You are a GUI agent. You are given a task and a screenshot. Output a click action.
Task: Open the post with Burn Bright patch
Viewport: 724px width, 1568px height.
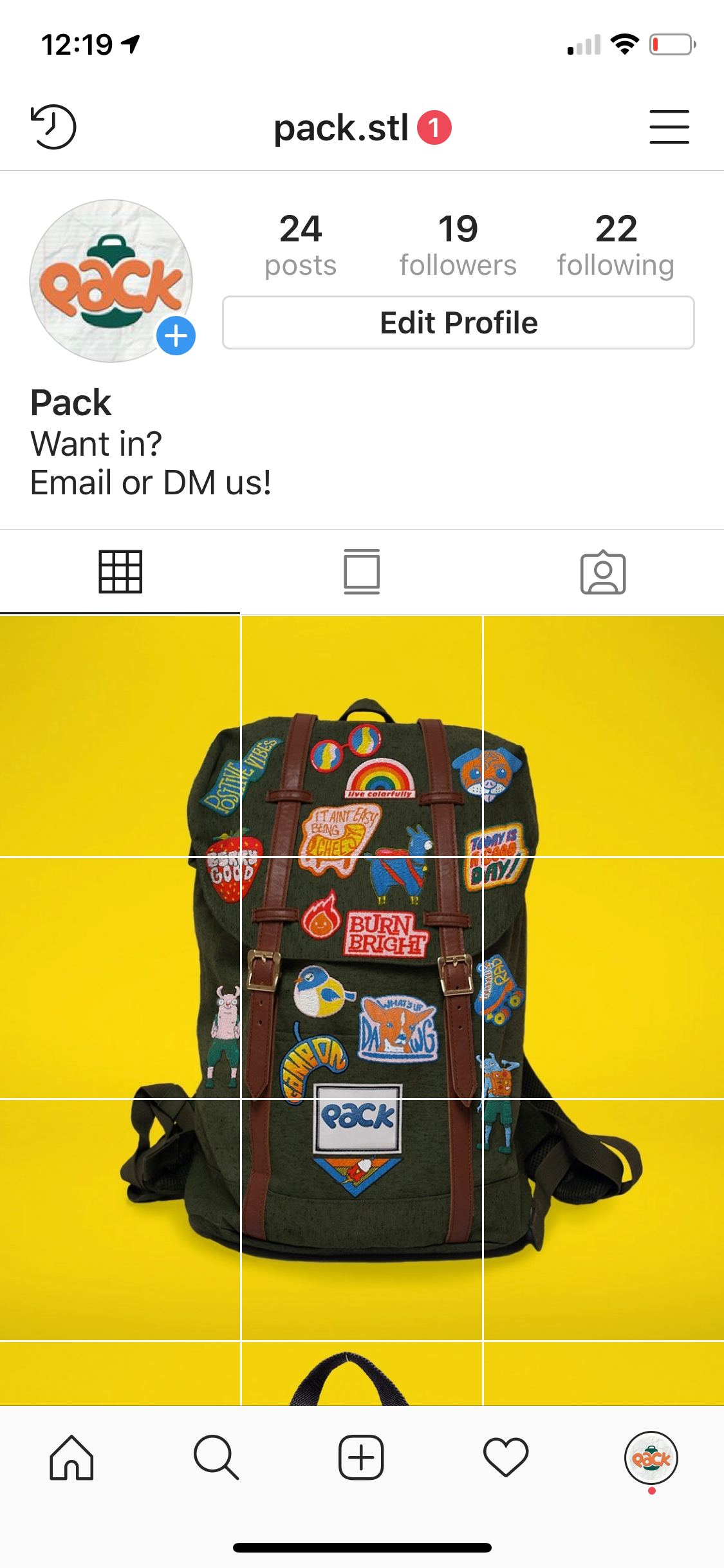tap(362, 977)
